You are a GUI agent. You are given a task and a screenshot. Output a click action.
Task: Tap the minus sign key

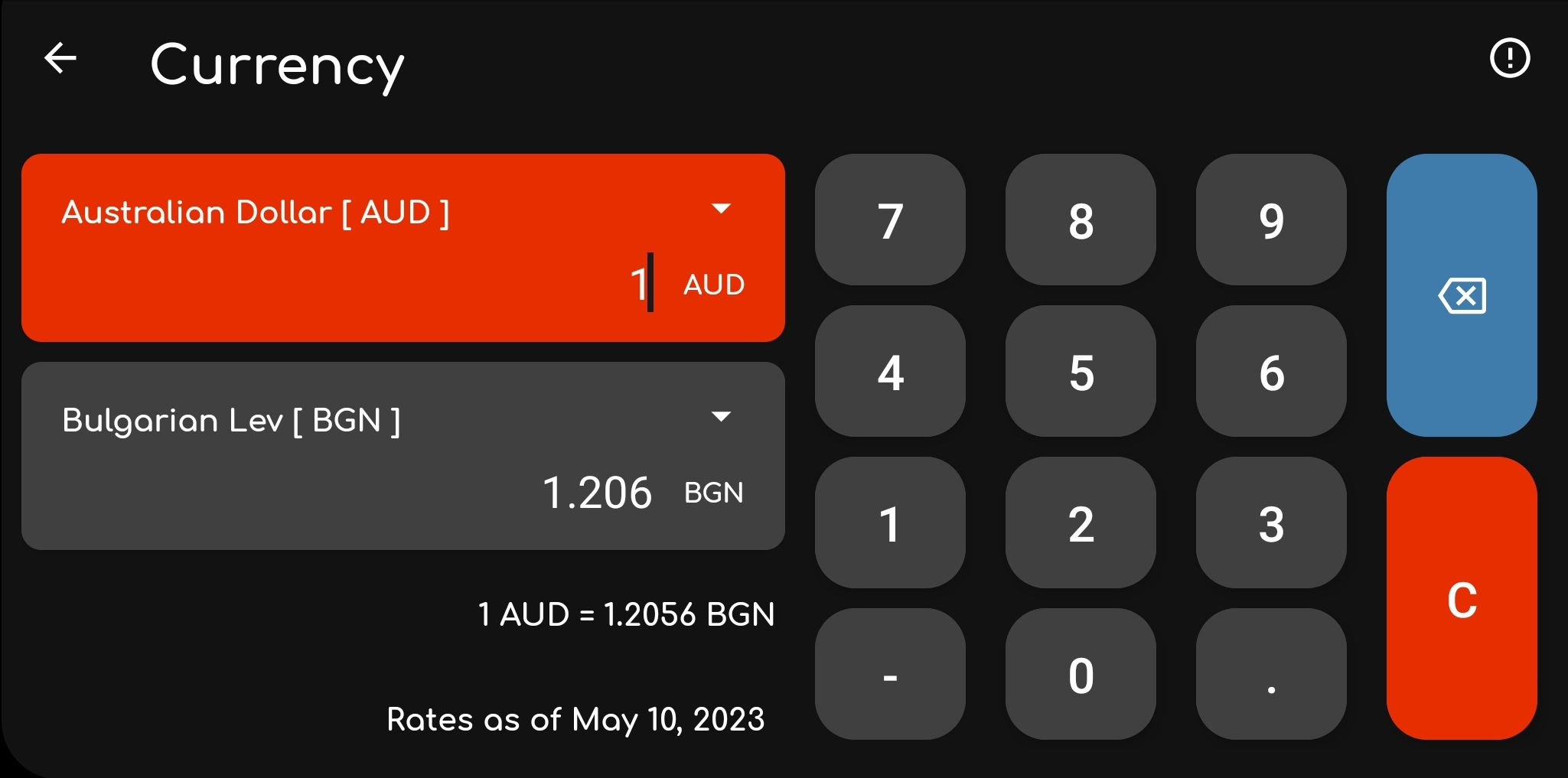pyautogui.click(x=890, y=675)
